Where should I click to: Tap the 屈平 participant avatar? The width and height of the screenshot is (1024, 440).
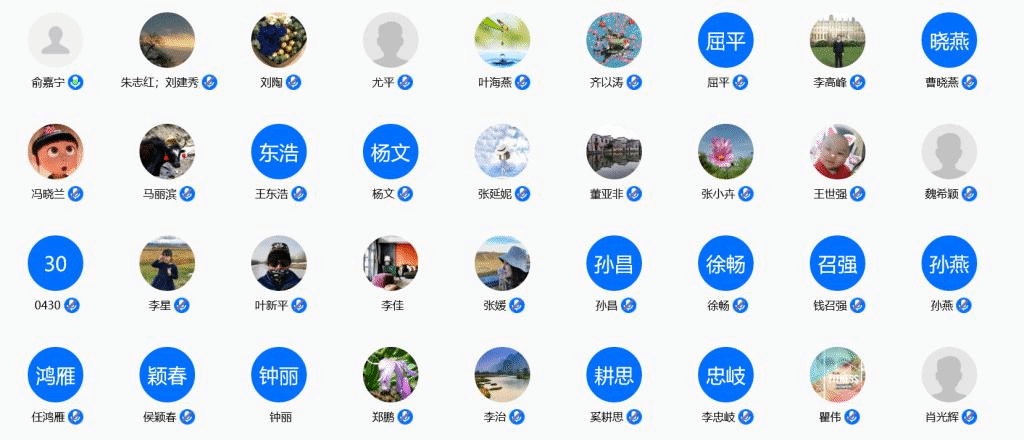tap(725, 40)
